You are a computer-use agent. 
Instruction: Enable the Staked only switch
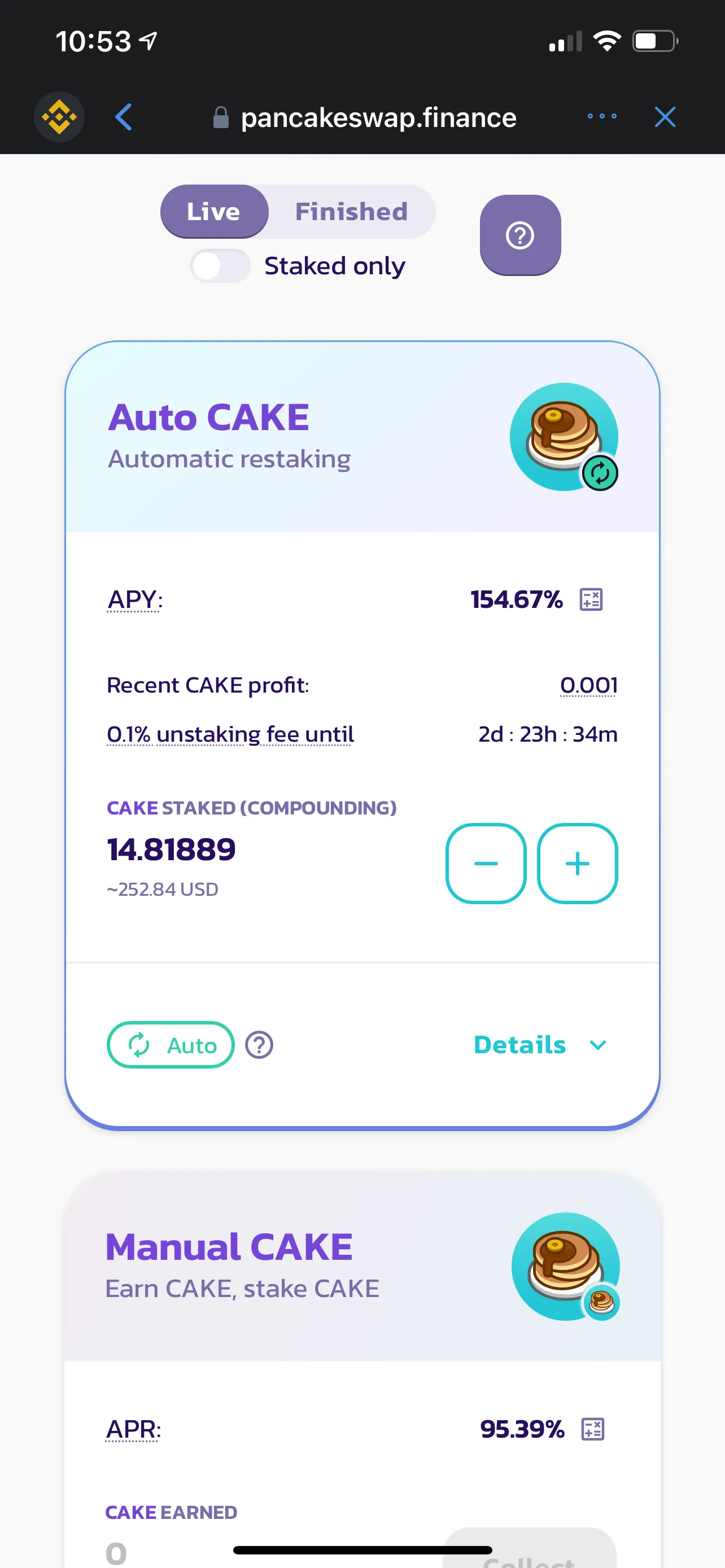(220, 266)
